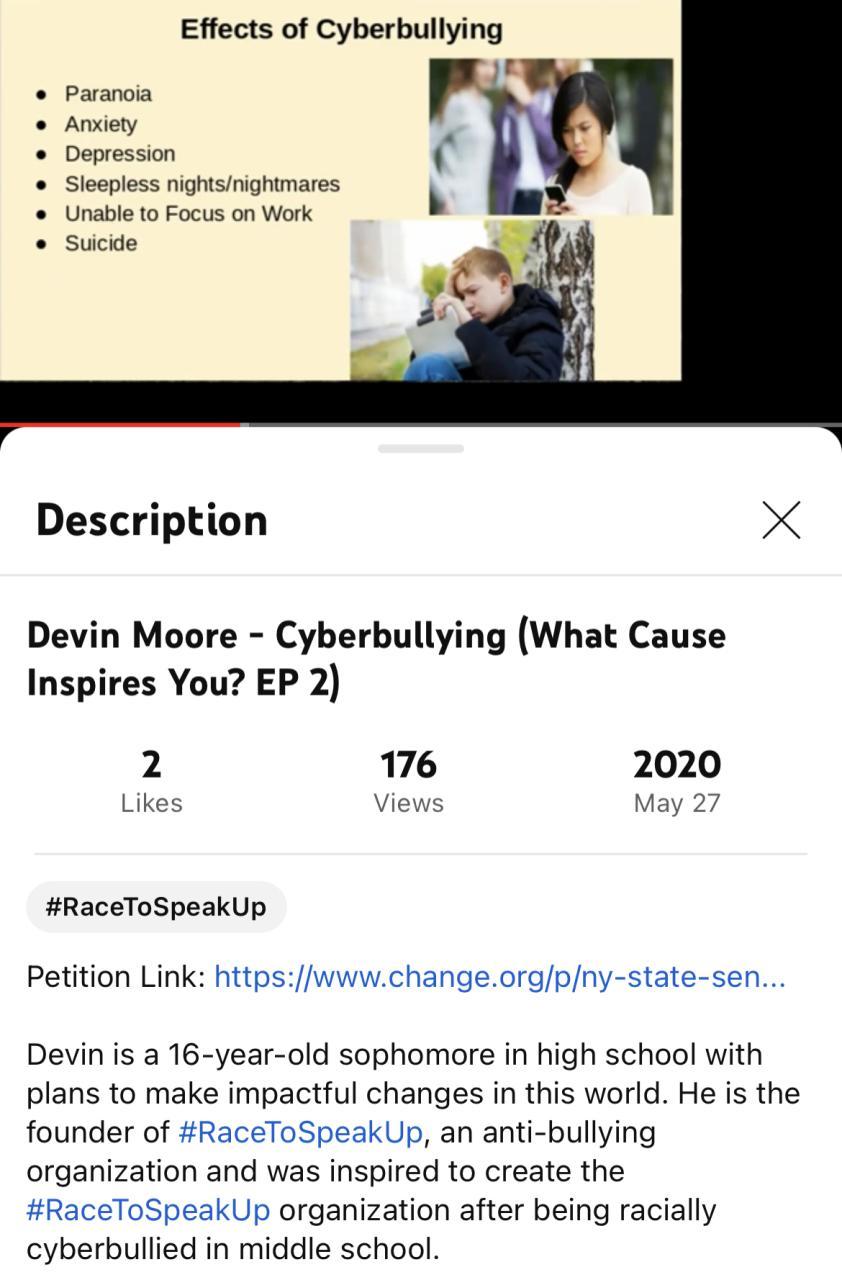
Task: Open #RaceToSpeakUp hashtag after 'founder of'
Action: tap(300, 1132)
